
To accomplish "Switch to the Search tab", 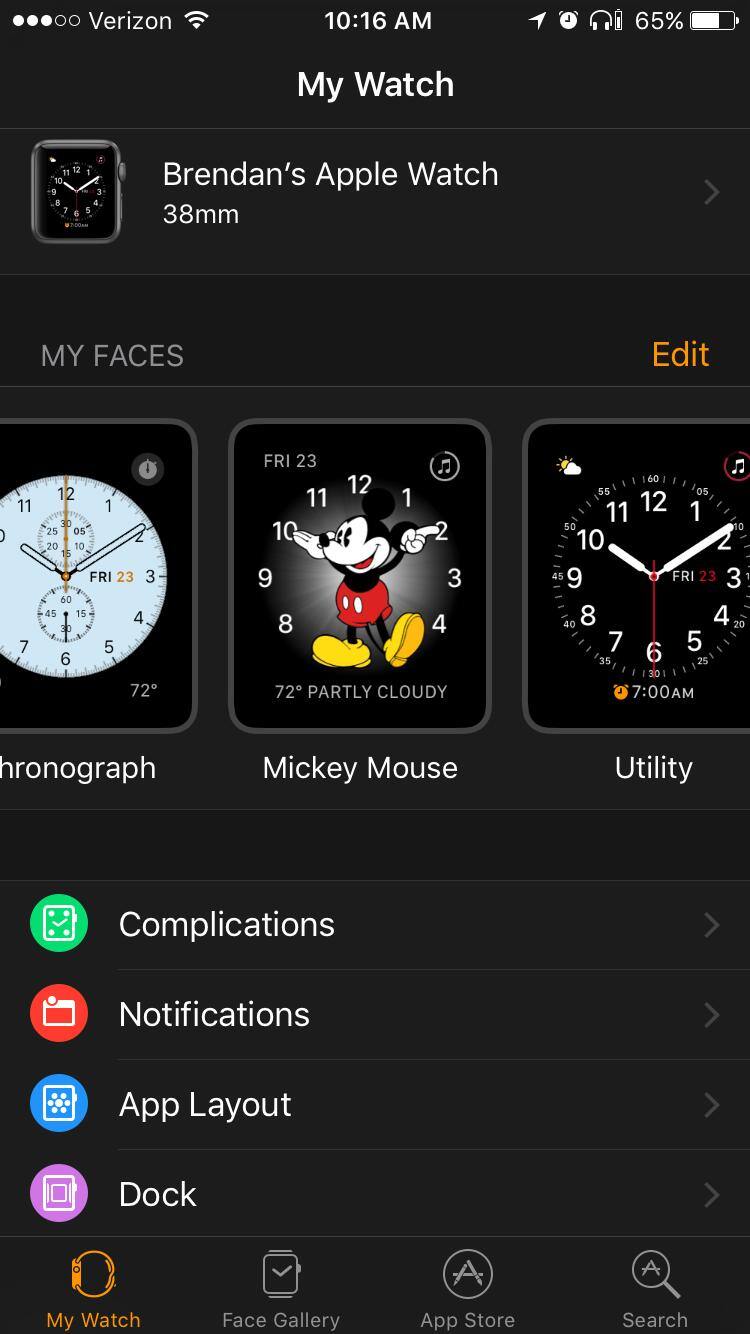I will [x=655, y=1288].
